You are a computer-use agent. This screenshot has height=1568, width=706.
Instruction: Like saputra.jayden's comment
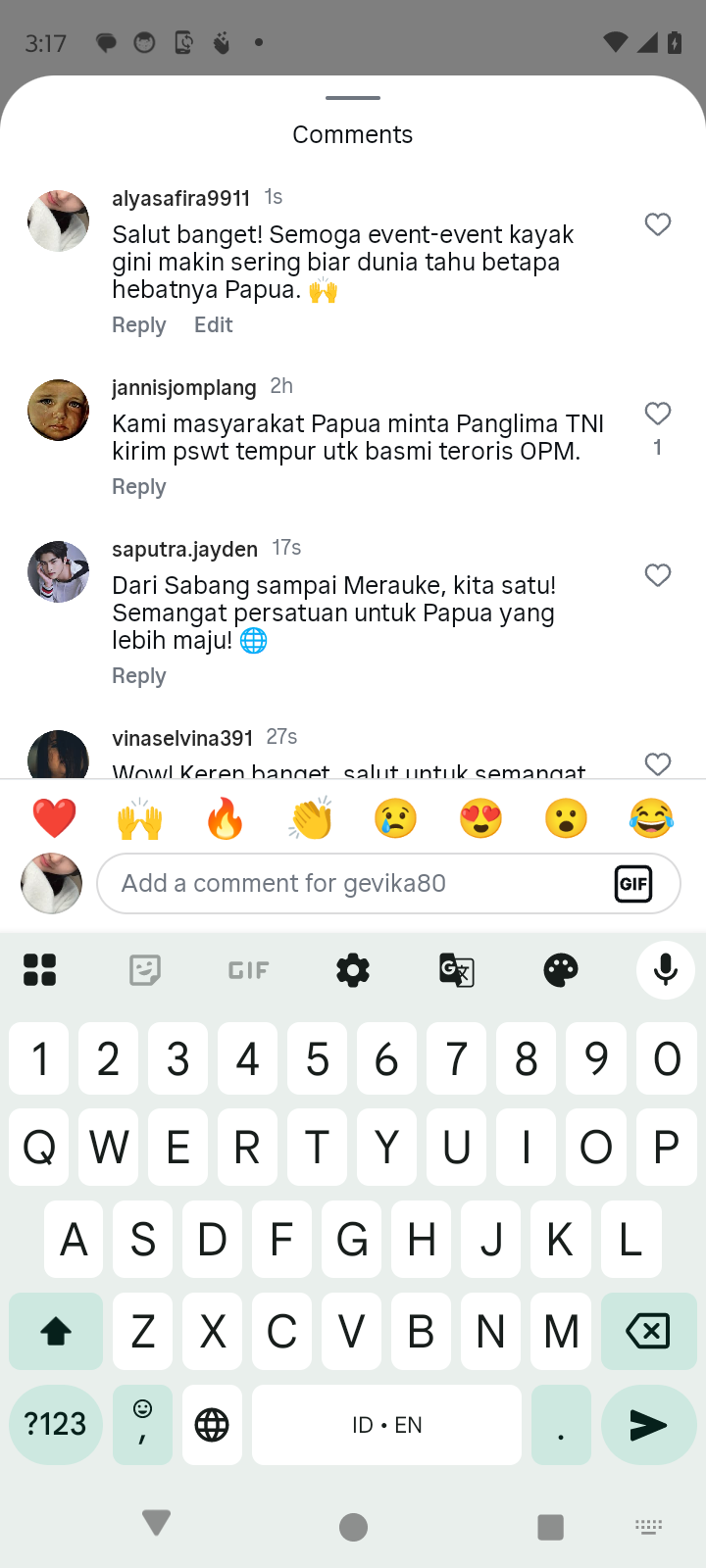pos(658,575)
